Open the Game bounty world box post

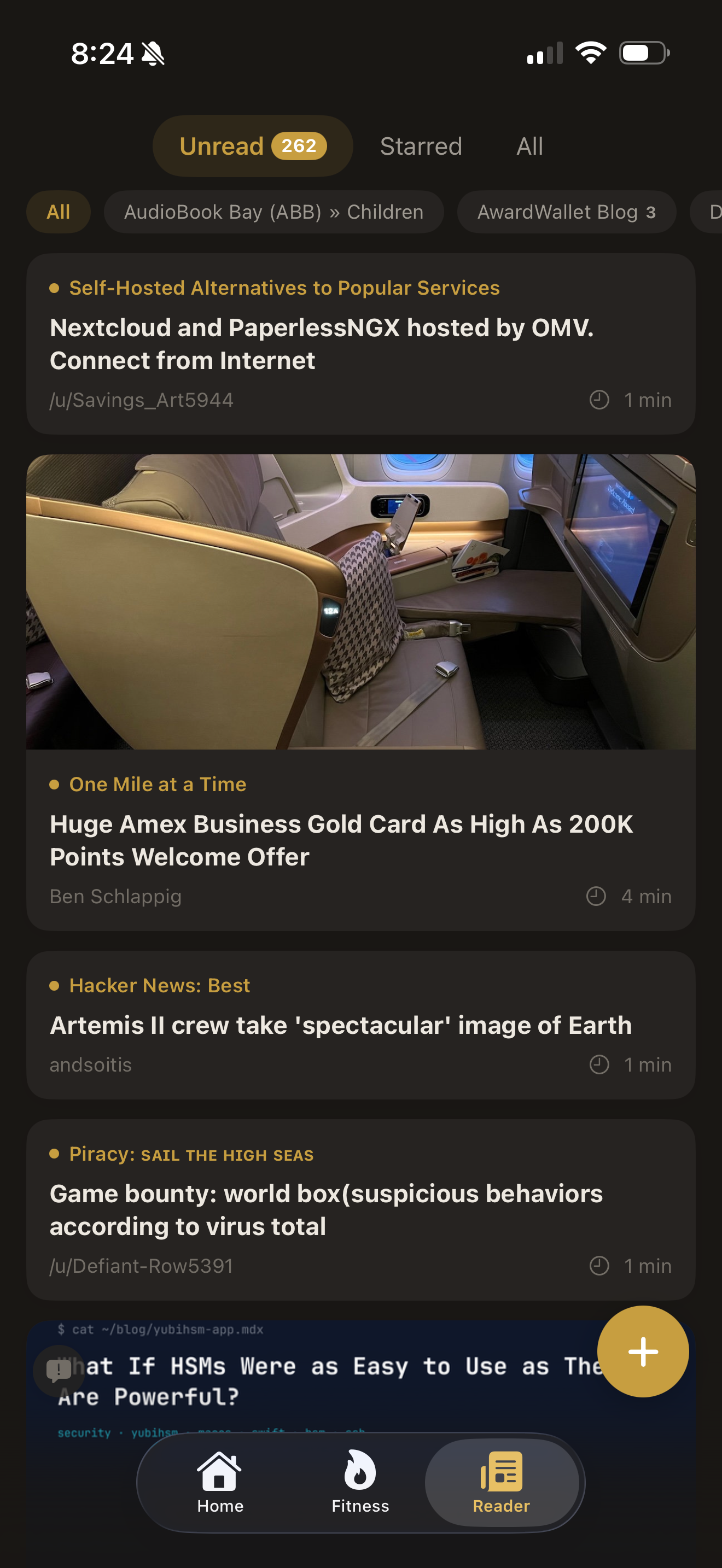pos(360,1209)
